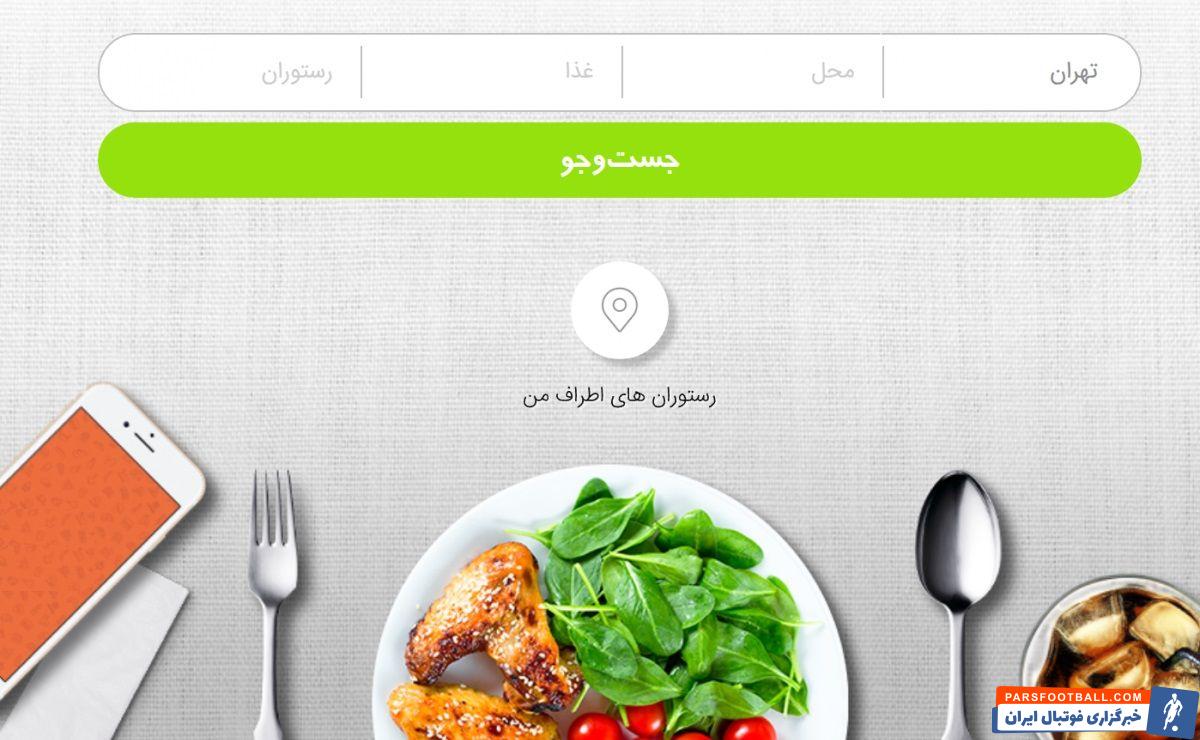Open the تهران city selector
1200x740 pixels.
1010,72
